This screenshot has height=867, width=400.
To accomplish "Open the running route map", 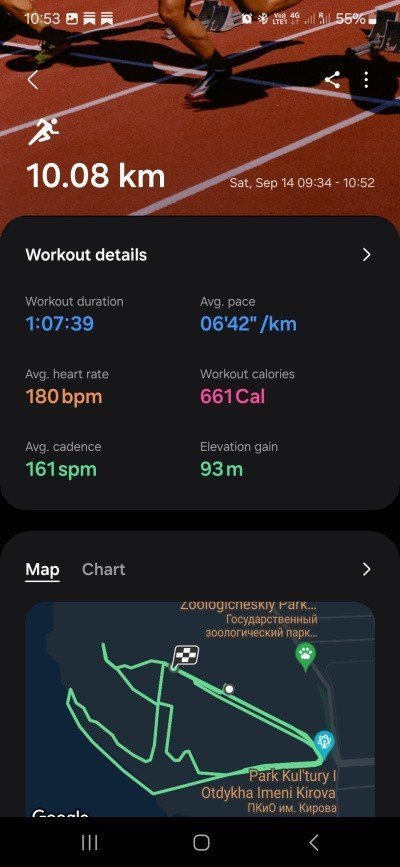I will (x=200, y=709).
